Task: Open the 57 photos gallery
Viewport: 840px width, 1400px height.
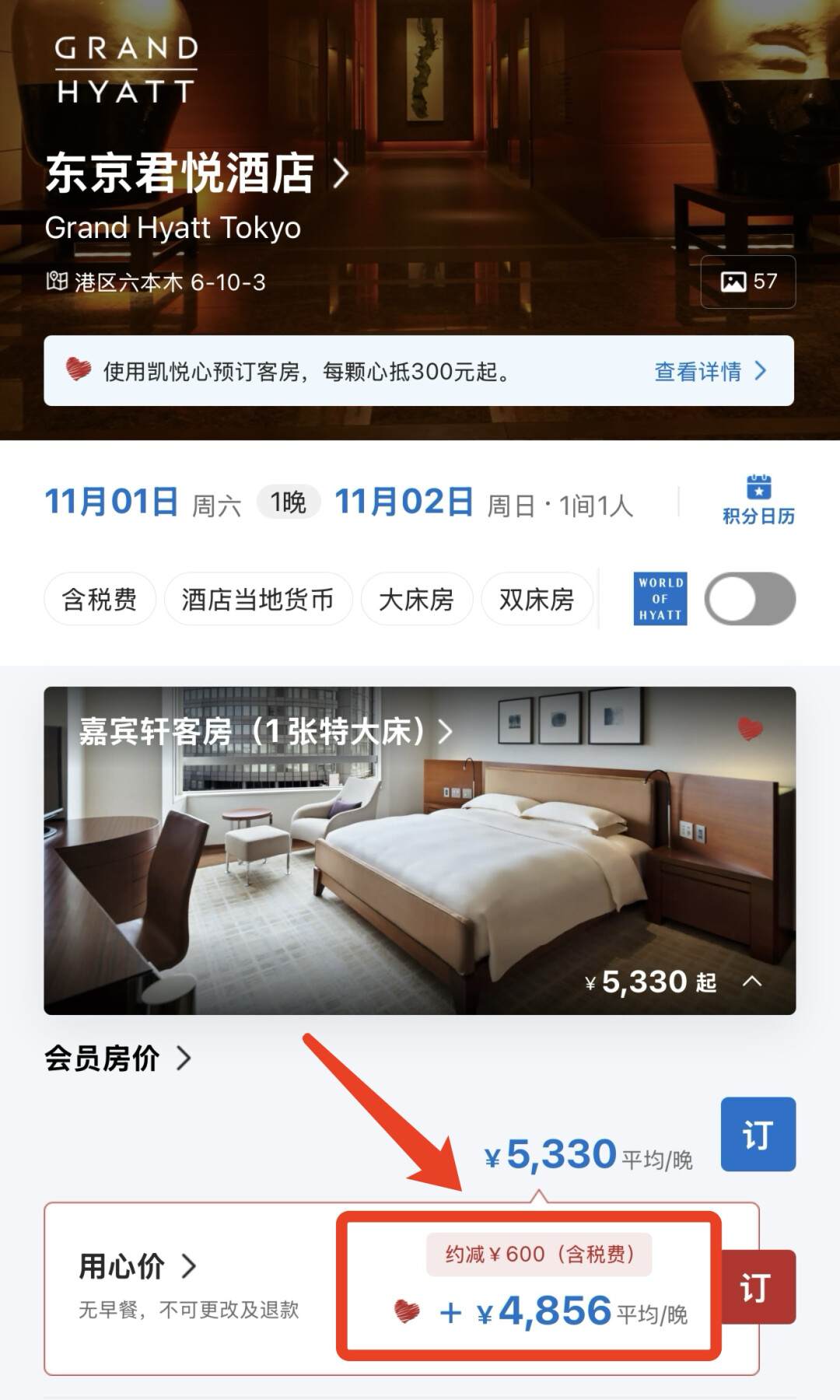Action: (x=747, y=282)
